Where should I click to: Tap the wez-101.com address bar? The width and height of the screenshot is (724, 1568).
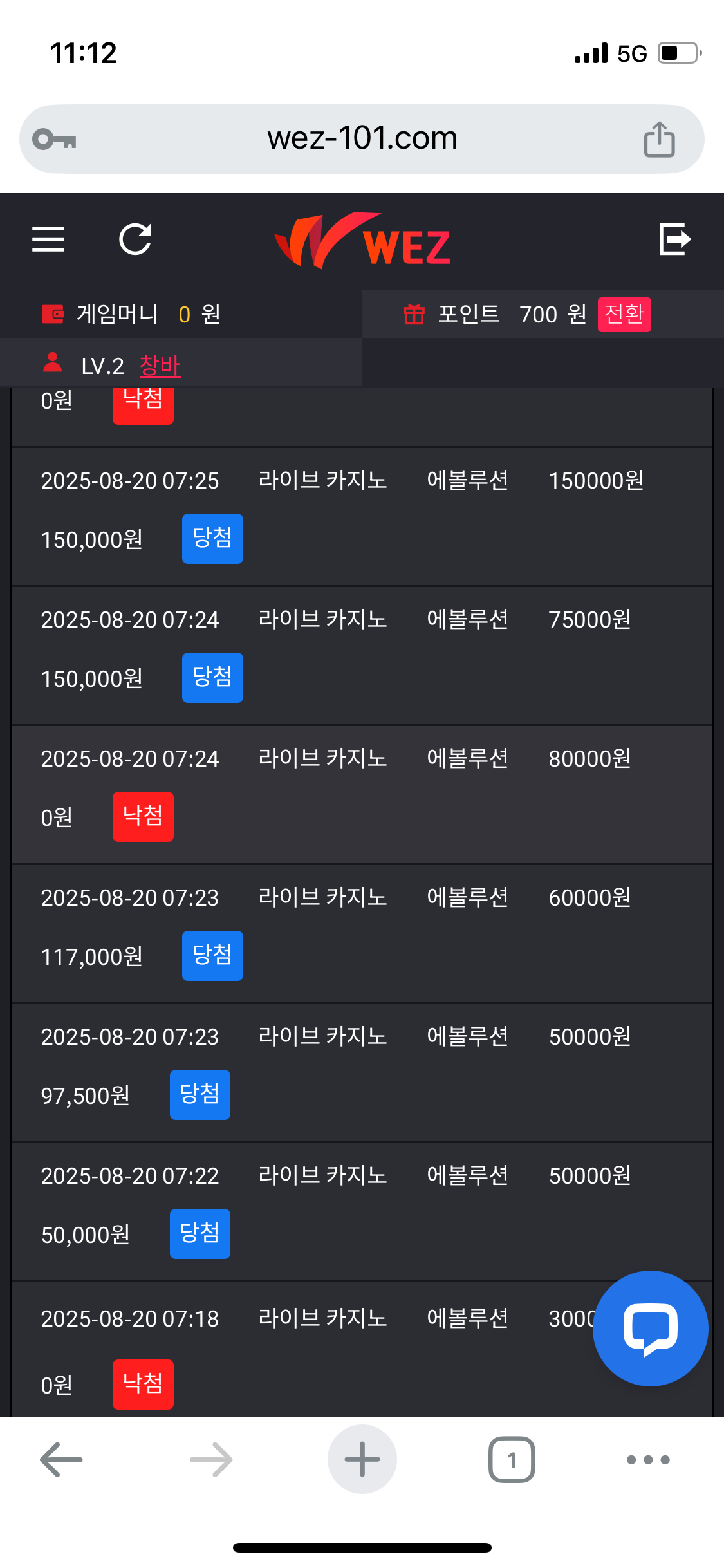[x=362, y=138]
